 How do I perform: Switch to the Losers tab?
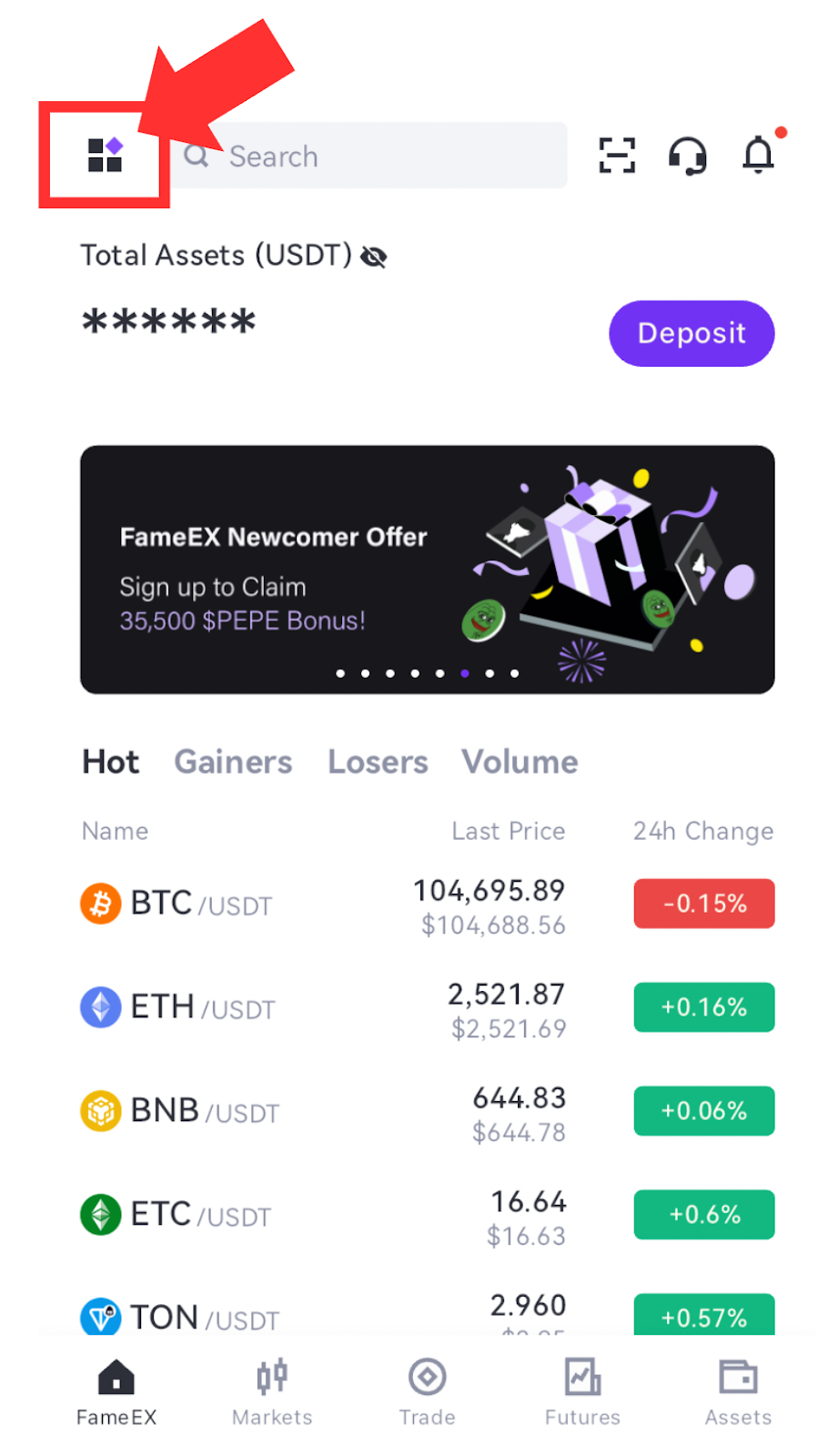click(x=378, y=762)
